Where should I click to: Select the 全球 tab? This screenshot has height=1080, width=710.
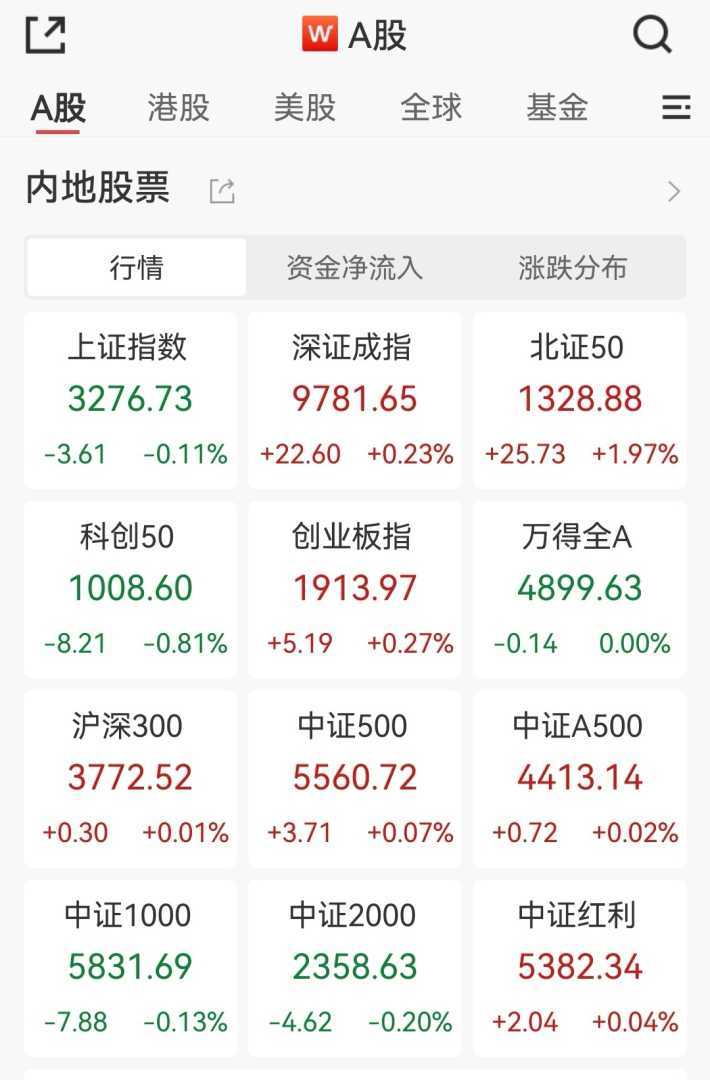click(x=431, y=107)
